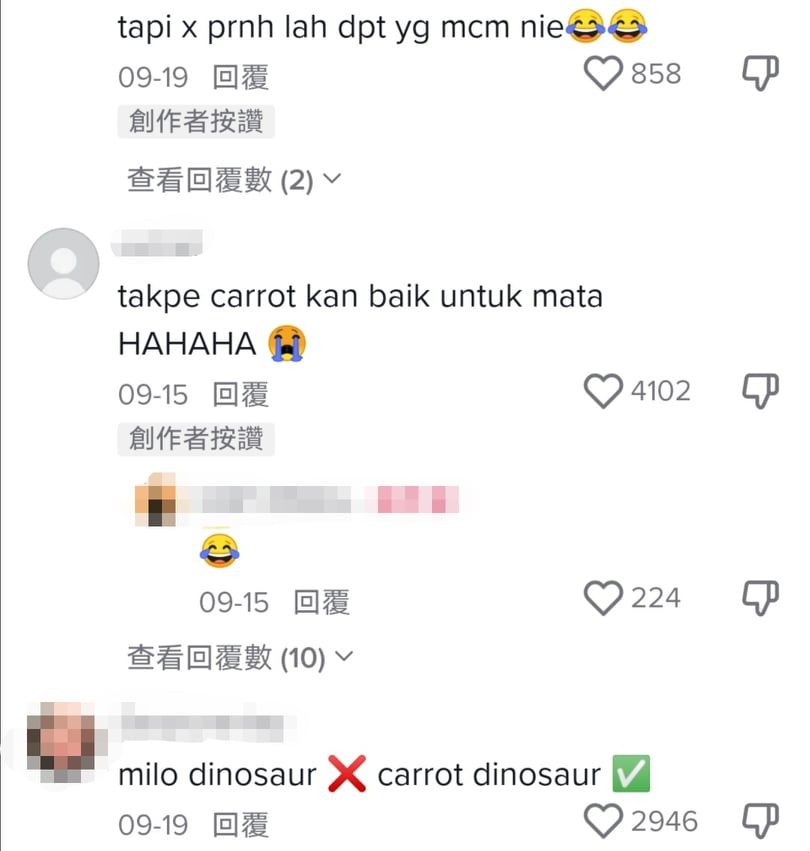Dislike the comment with 858 likes
The image size is (810, 851).
point(760,74)
